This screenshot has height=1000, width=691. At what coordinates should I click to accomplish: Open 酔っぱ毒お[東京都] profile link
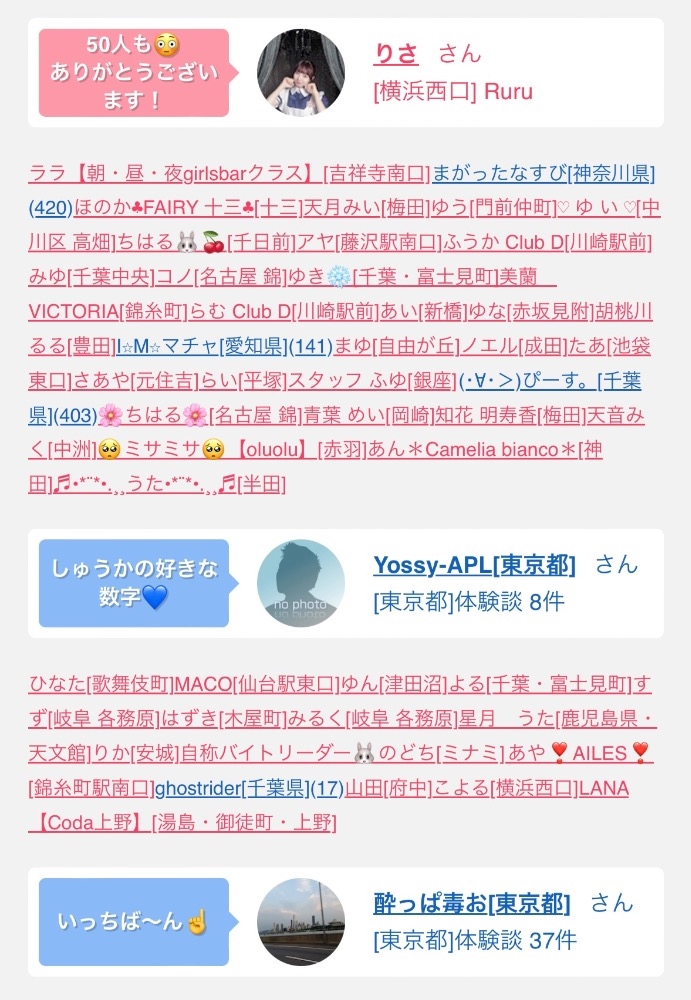472,903
